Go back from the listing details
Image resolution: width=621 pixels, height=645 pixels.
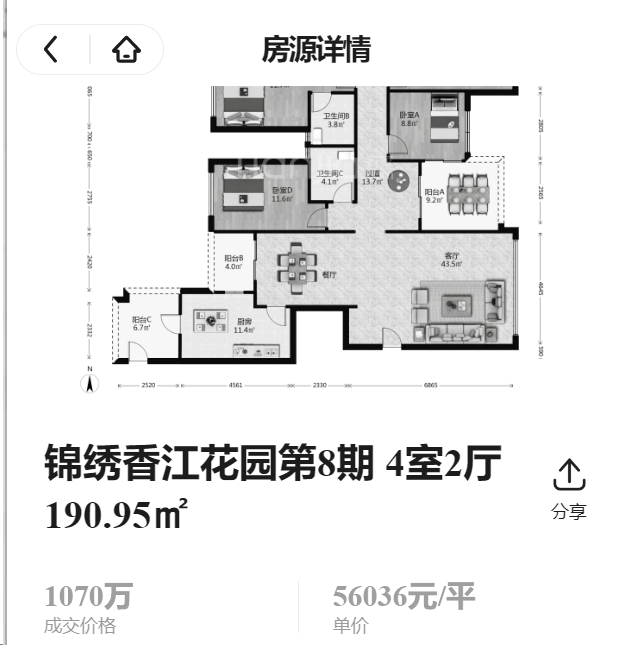pyautogui.click(x=51, y=49)
